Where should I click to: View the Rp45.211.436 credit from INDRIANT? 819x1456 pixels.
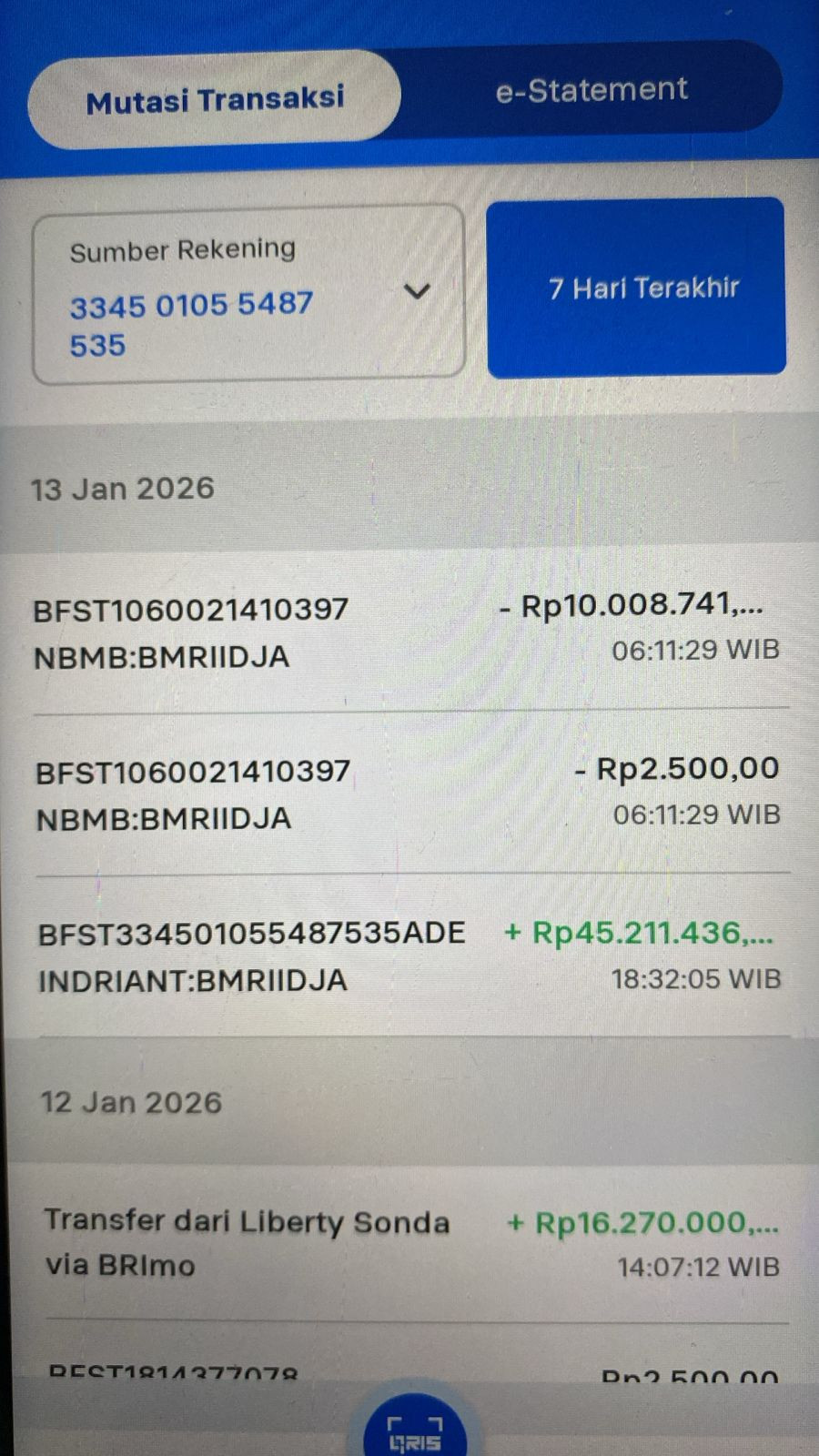click(x=408, y=955)
